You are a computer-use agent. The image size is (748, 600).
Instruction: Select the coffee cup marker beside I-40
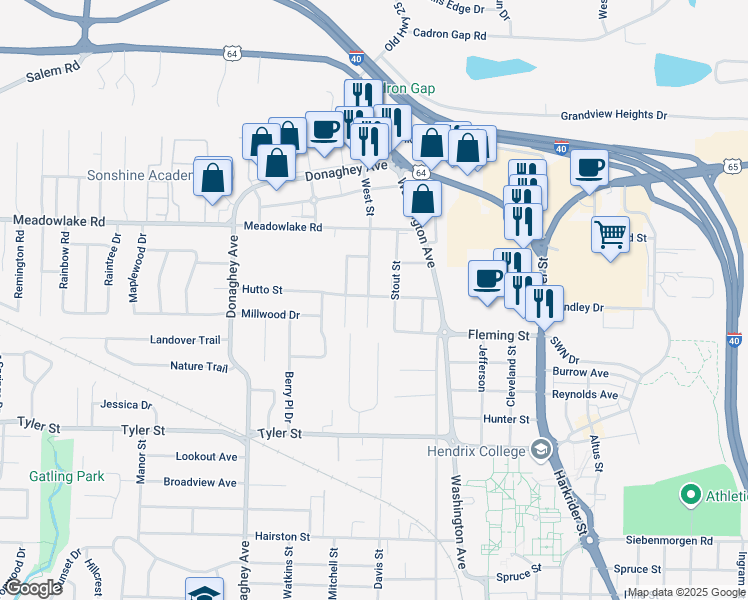589,168
